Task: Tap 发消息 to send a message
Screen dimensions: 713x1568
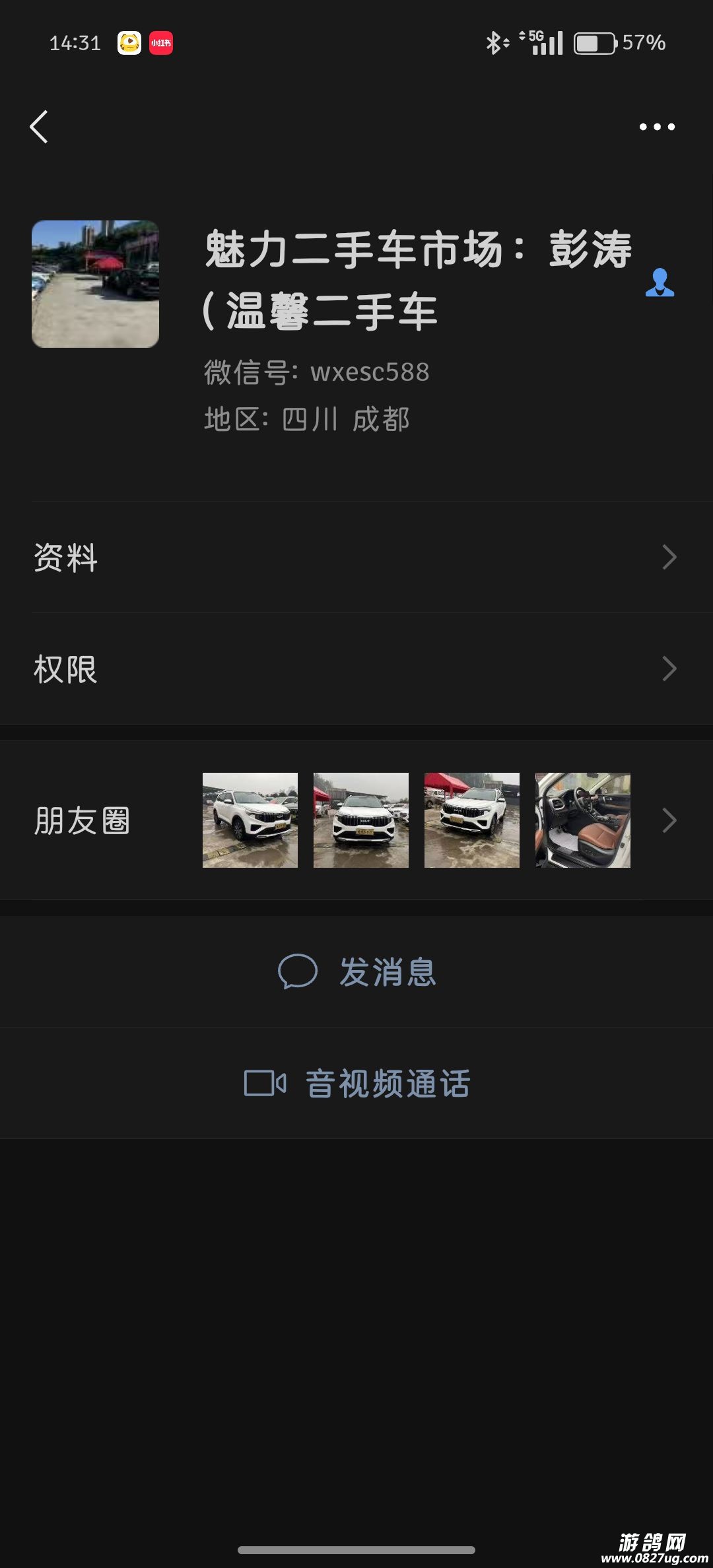Action: (x=356, y=972)
